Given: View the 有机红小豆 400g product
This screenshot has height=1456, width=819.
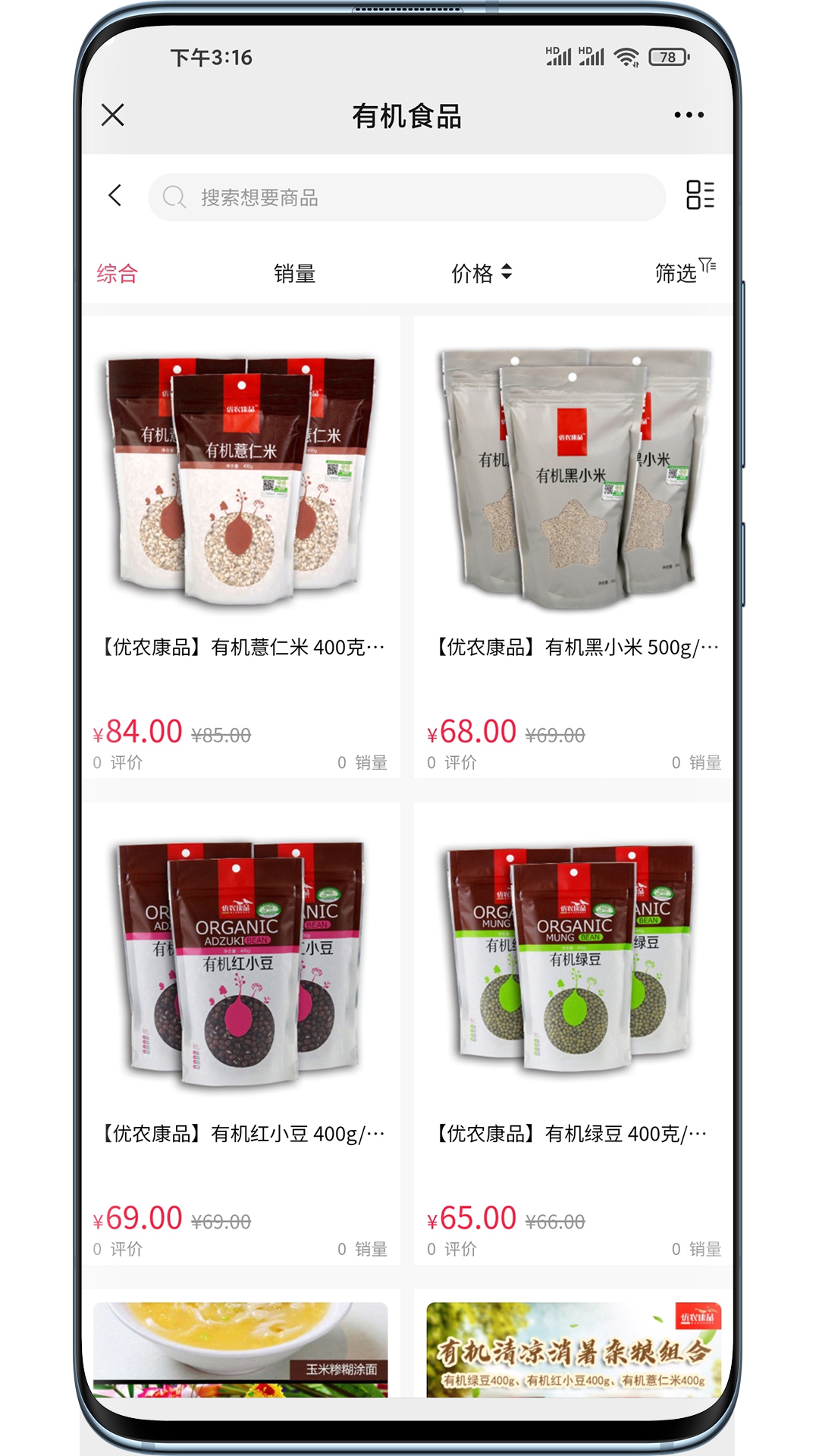Looking at the screenshot, I should [x=241, y=1031].
